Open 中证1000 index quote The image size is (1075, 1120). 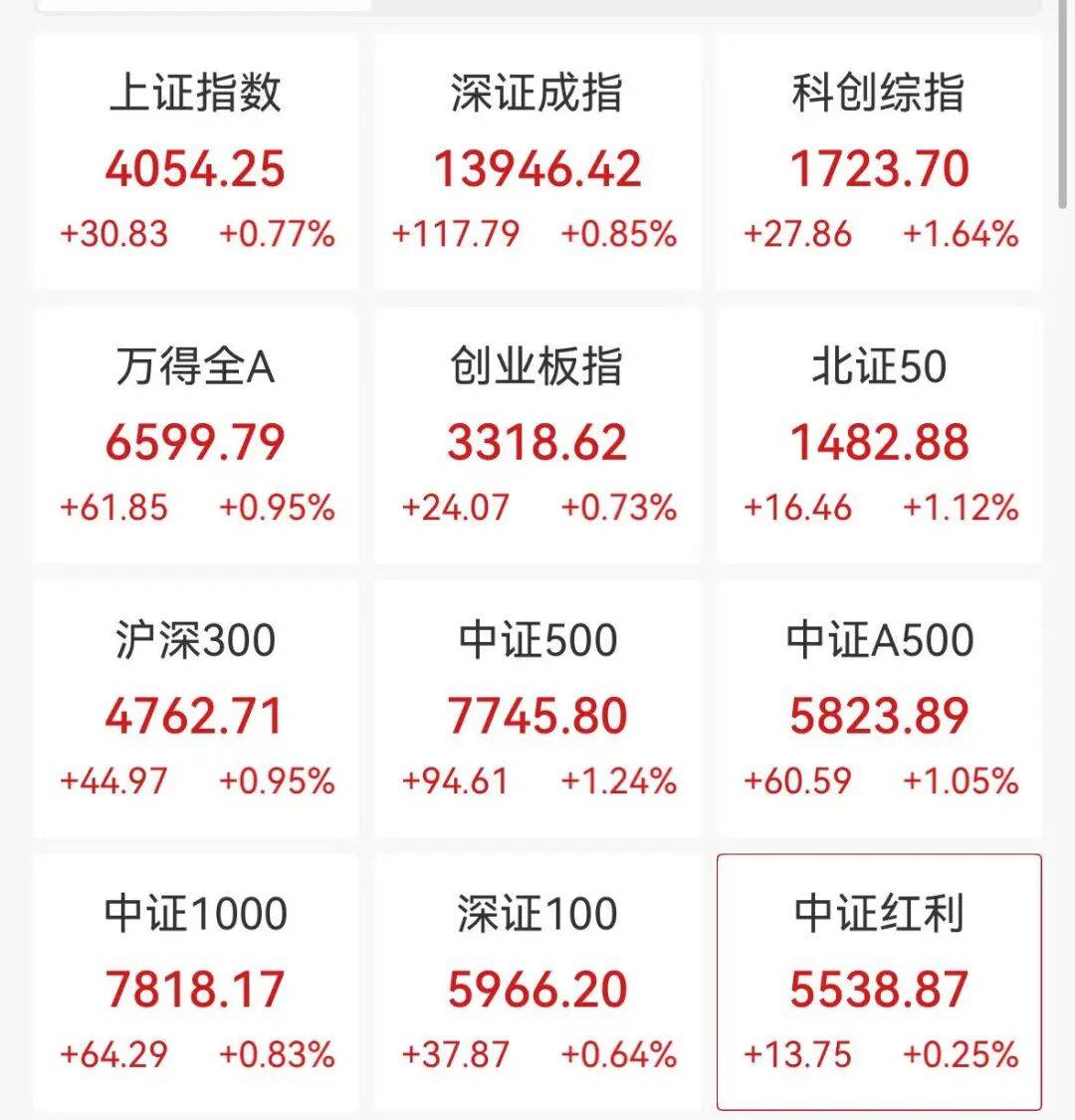click(x=196, y=984)
